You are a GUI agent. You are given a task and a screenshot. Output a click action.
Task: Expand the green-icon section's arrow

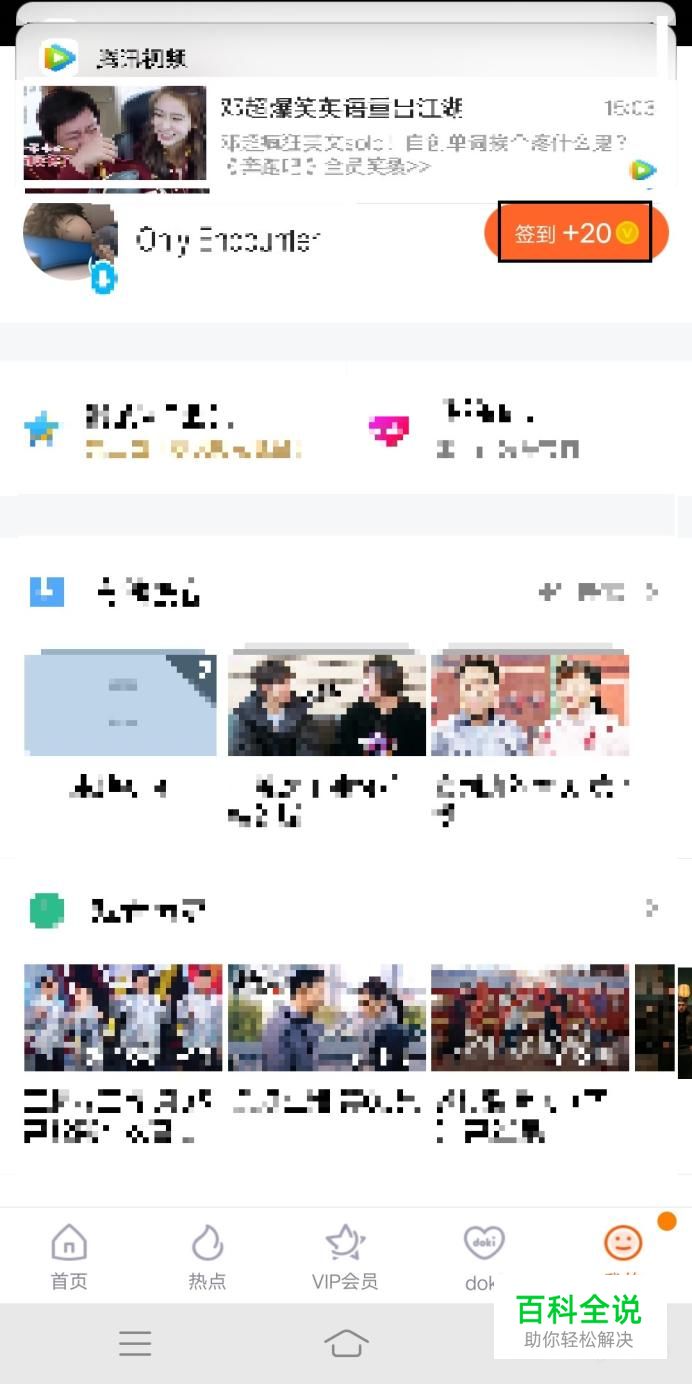(652, 908)
